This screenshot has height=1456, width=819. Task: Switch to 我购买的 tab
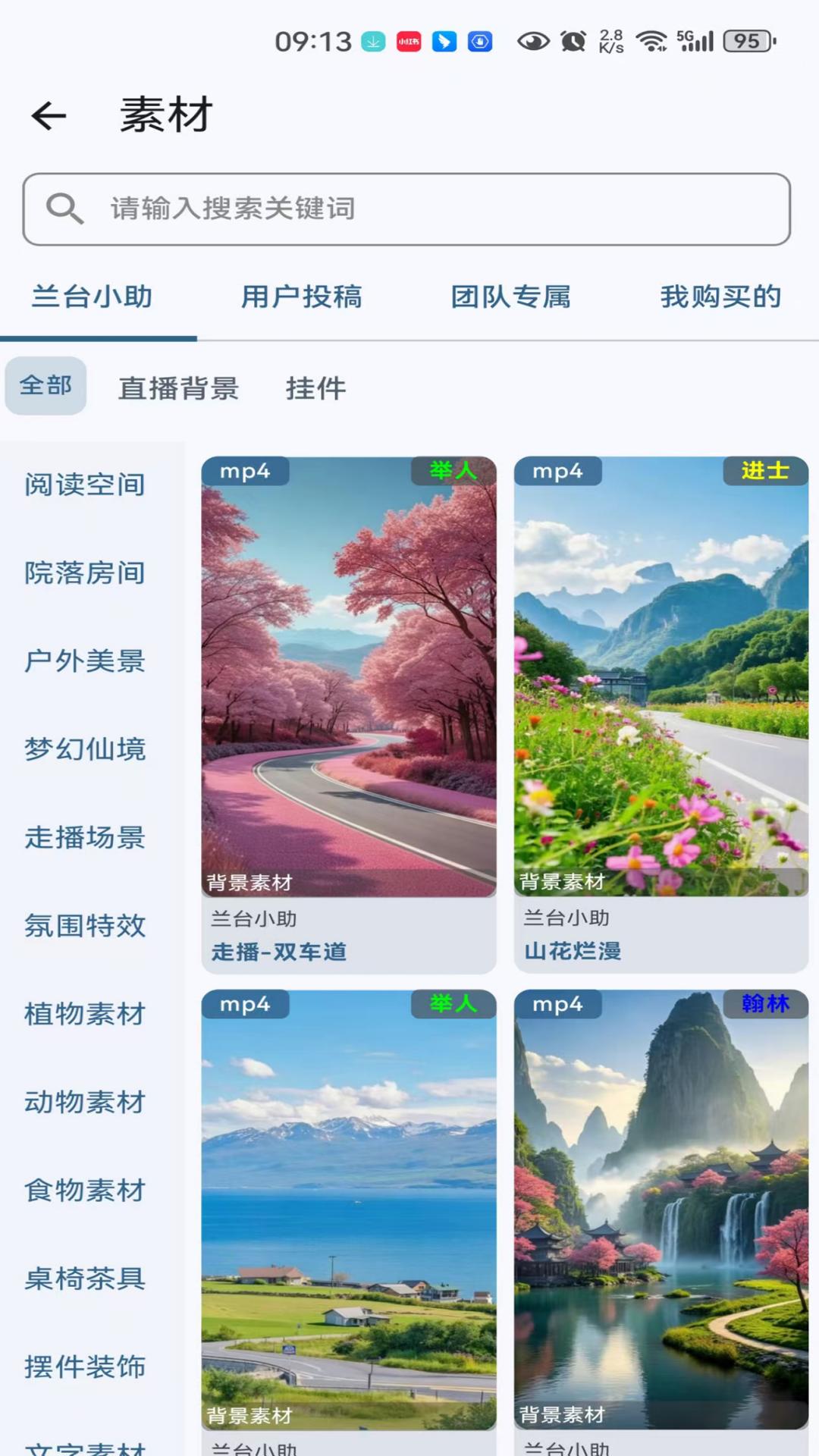(x=720, y=297)
